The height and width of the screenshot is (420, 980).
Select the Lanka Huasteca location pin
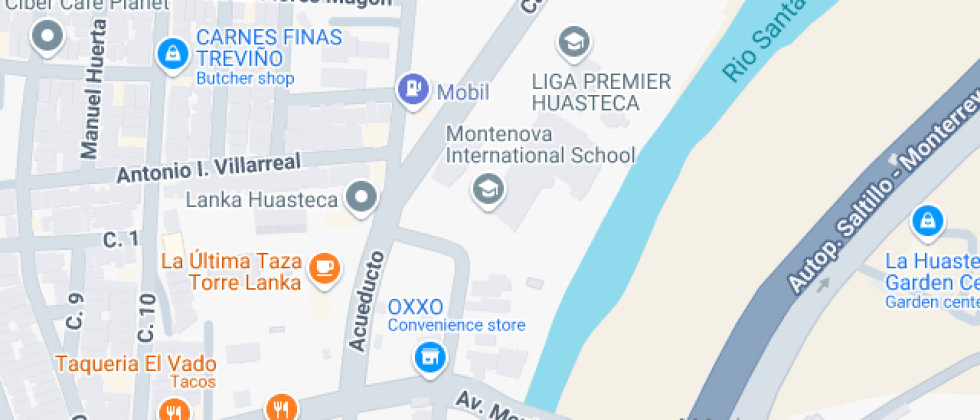pyautogui.click(x=361, y=198)
